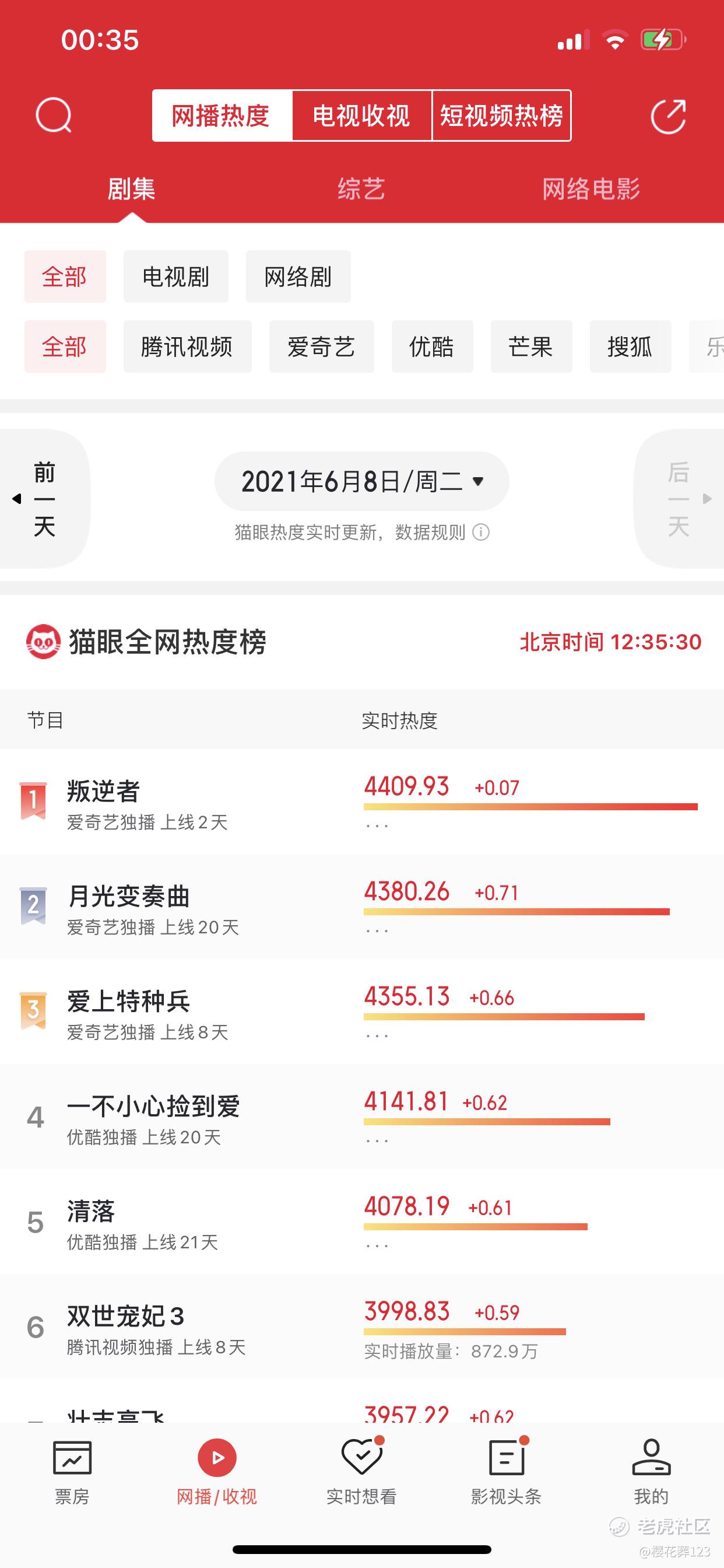
Task: Open the search magnifier icon
Action: (x=54, y=115)
